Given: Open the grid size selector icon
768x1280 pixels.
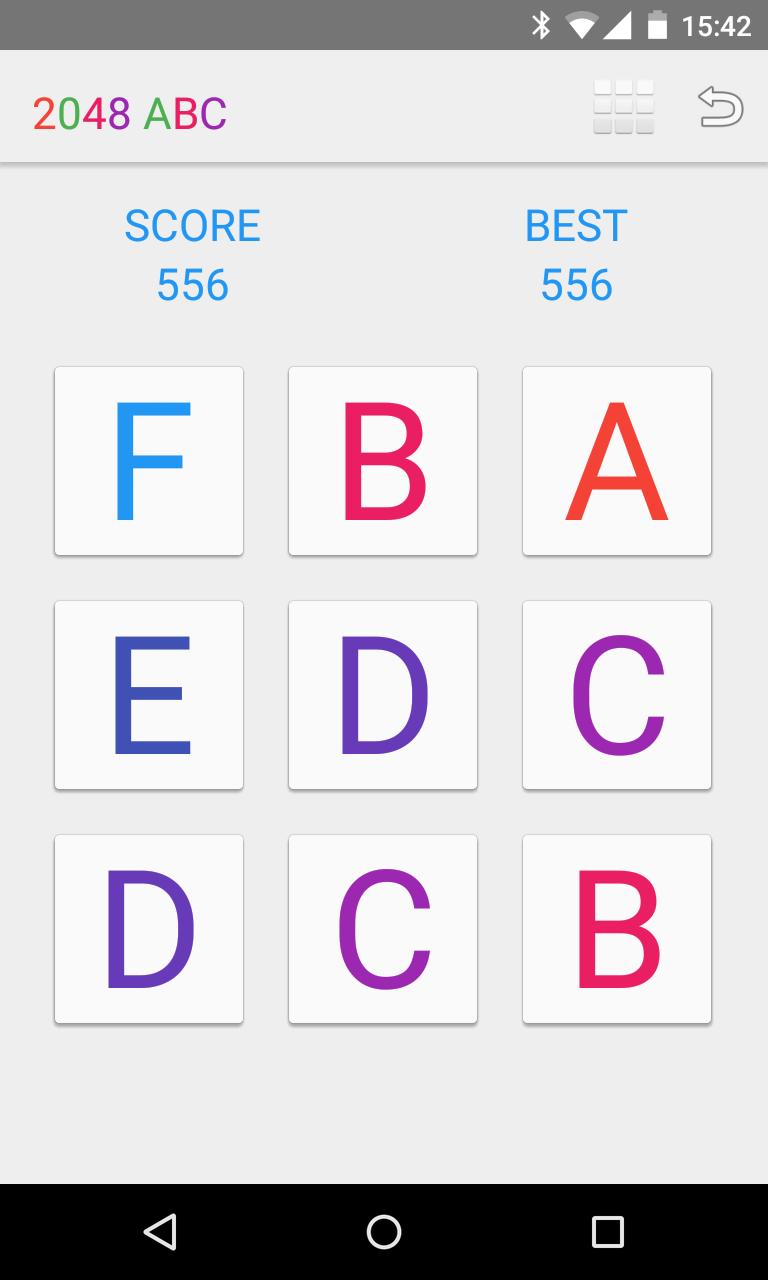Looking at the screenshot, I should coord(623,107).
